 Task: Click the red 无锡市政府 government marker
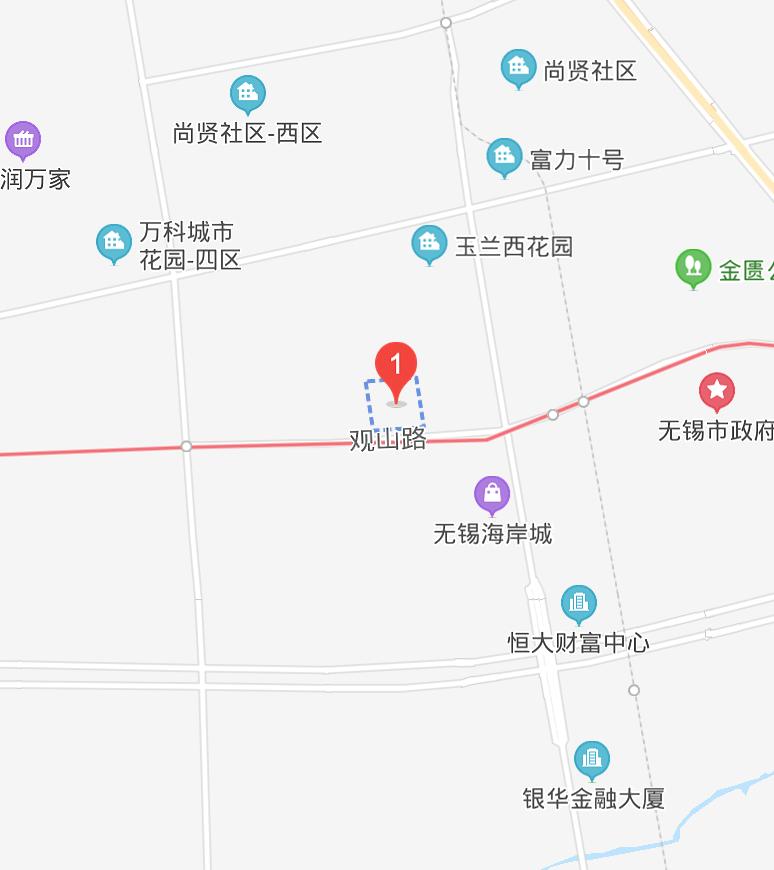(x=717, y=392)
